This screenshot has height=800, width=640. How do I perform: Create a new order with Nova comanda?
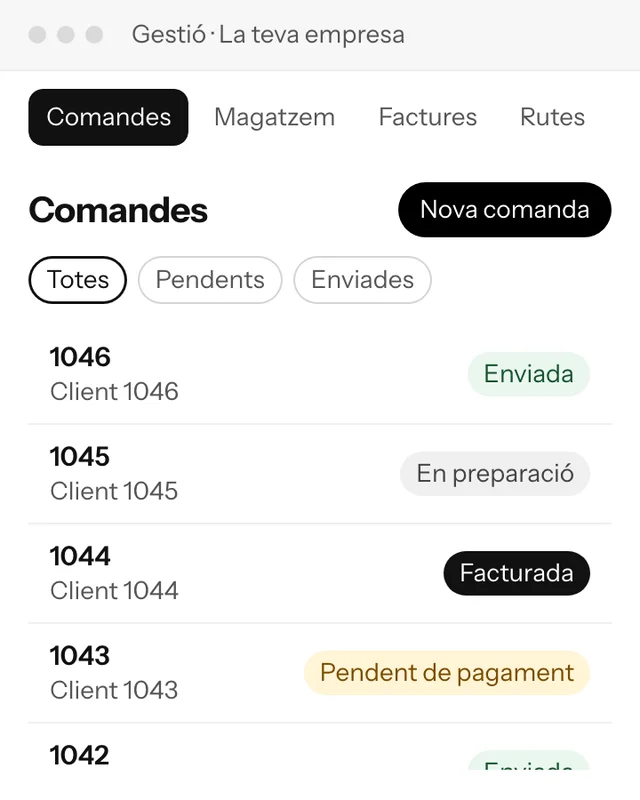click(505, 210)
